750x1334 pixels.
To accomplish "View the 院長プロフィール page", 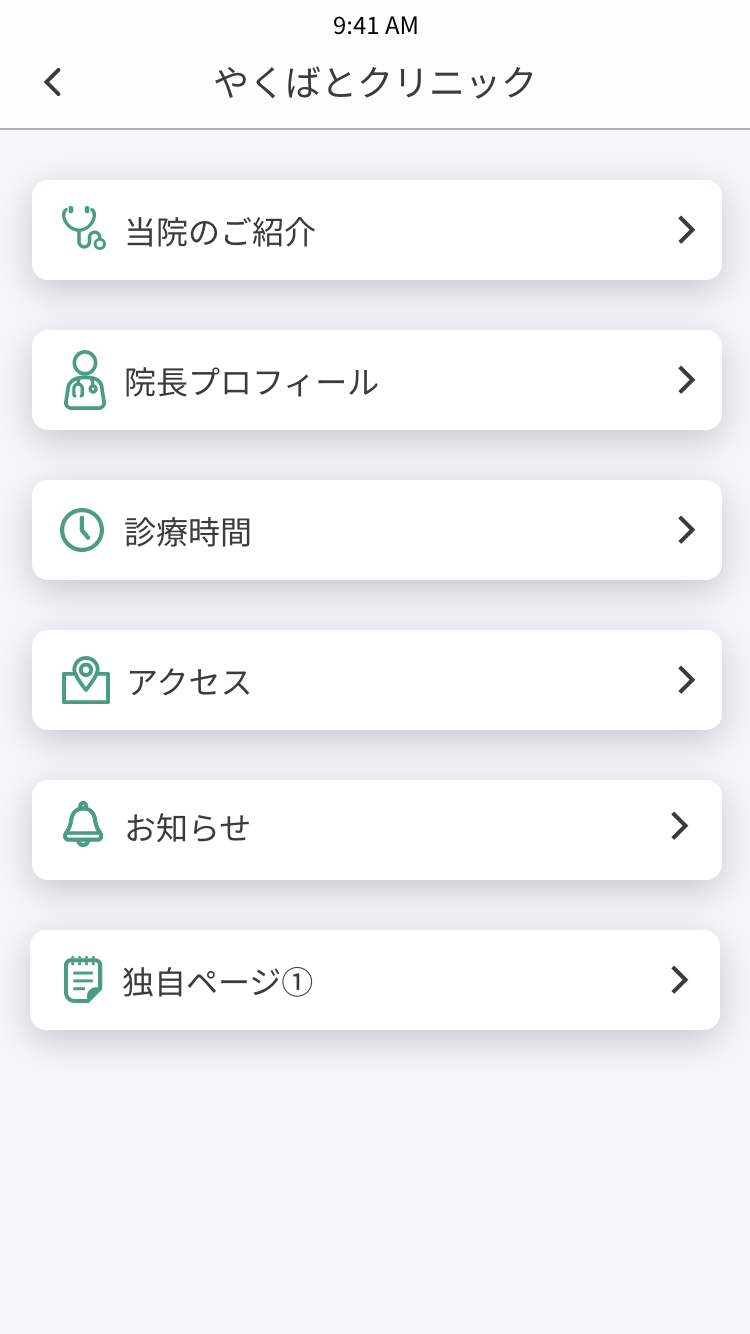I will [x=377, y=380].
